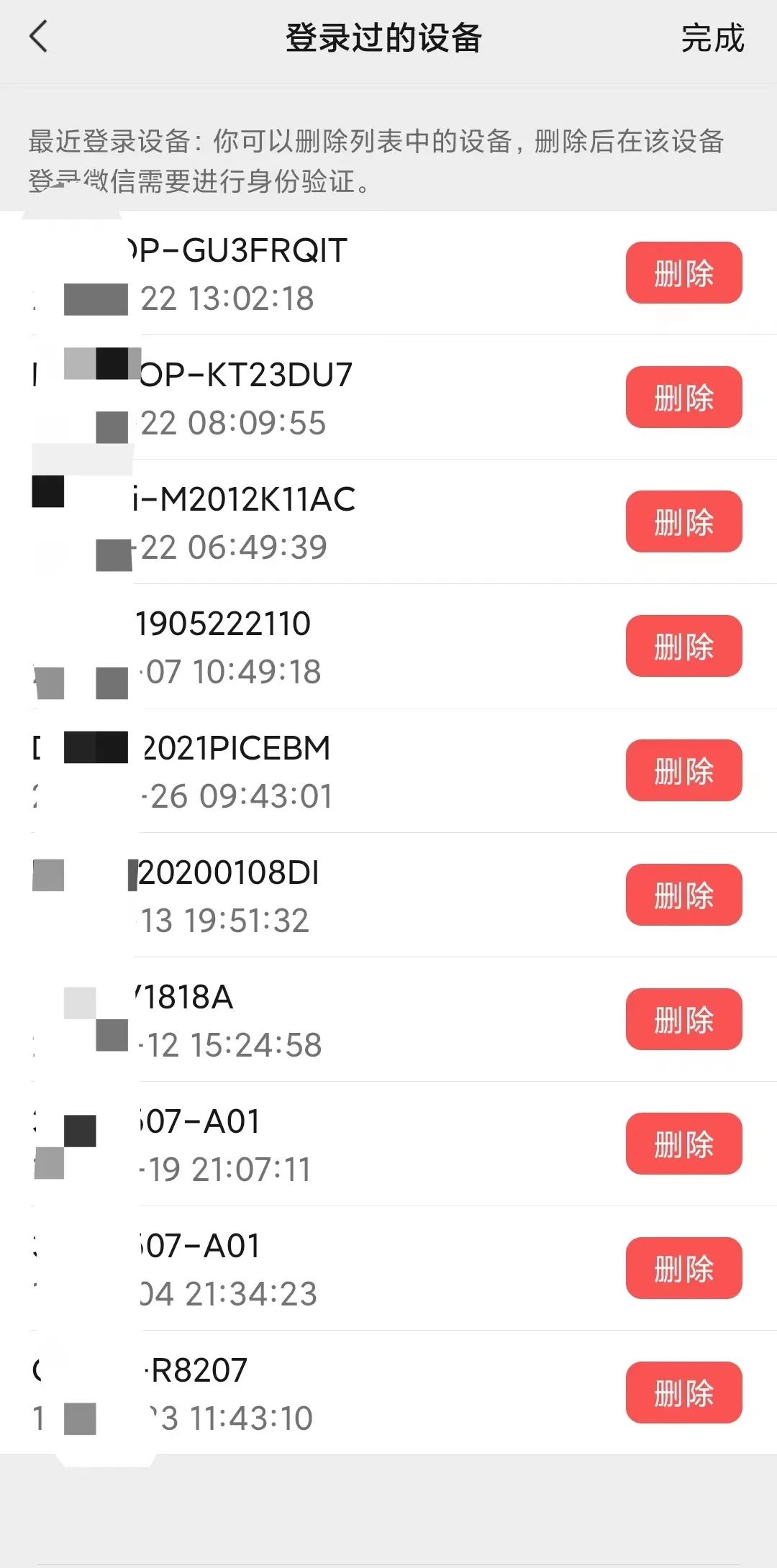Delete the first 507-A01 device
This screenshot has width=777, height=1568.
click(683, 1144)
